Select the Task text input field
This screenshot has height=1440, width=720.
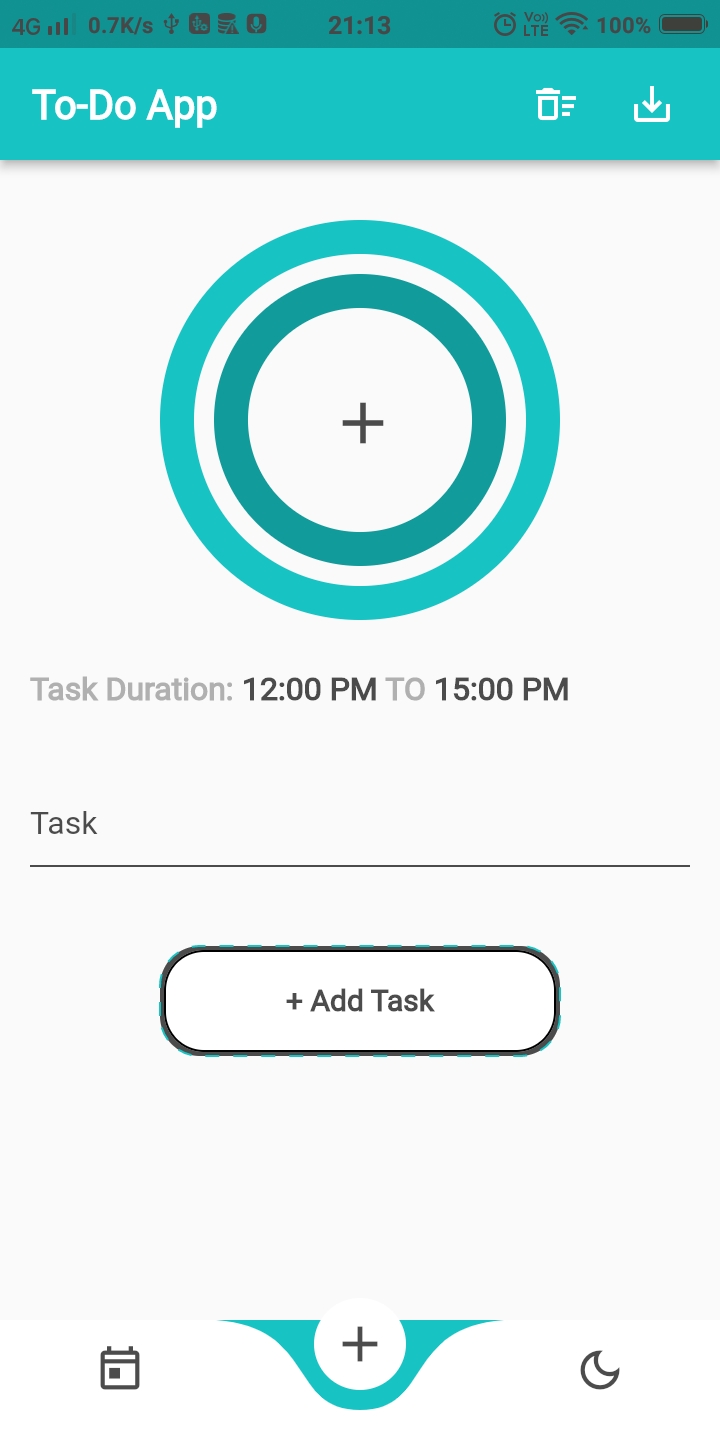360,823
